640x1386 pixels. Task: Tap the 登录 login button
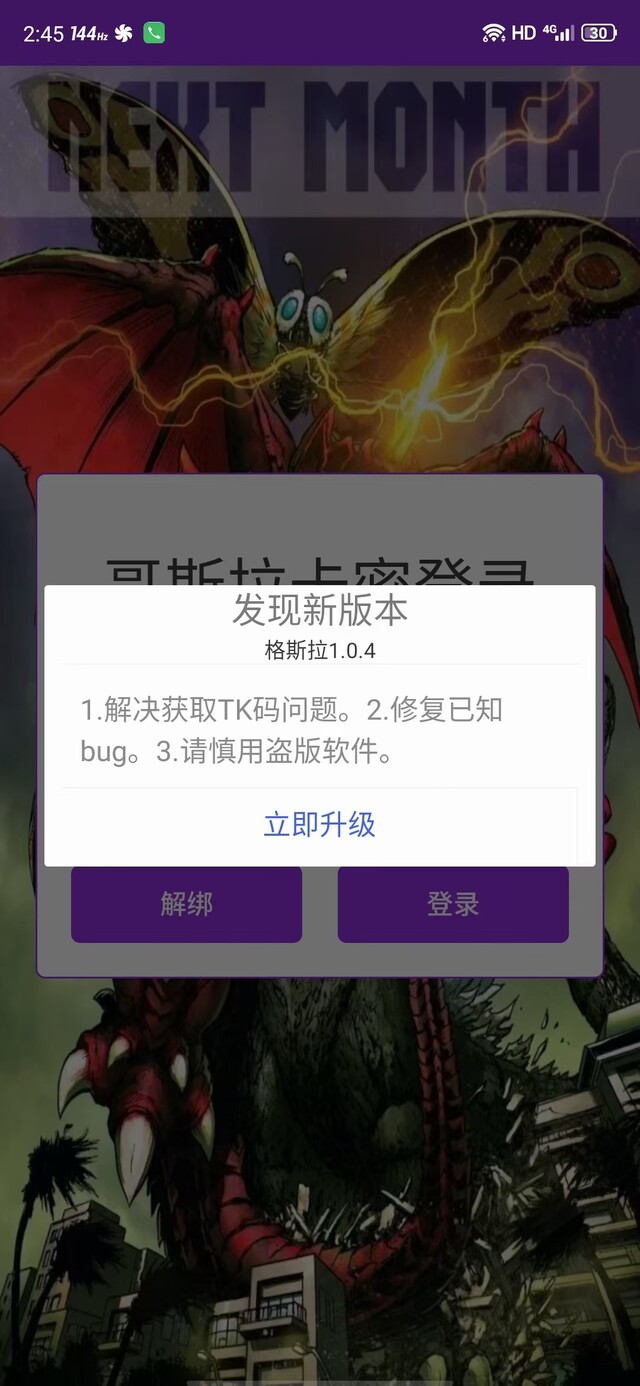point(453,904)
